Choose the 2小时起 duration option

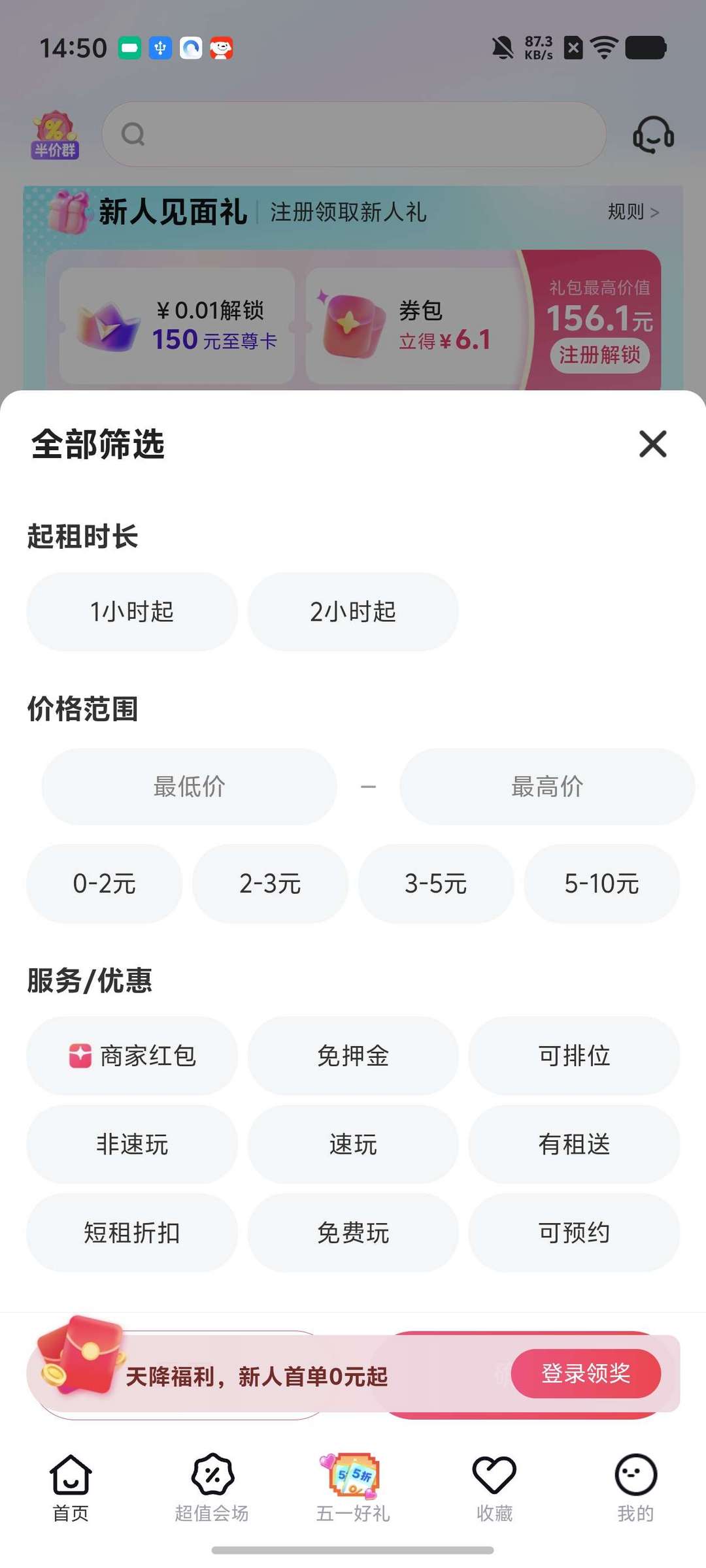click(353, 612)
